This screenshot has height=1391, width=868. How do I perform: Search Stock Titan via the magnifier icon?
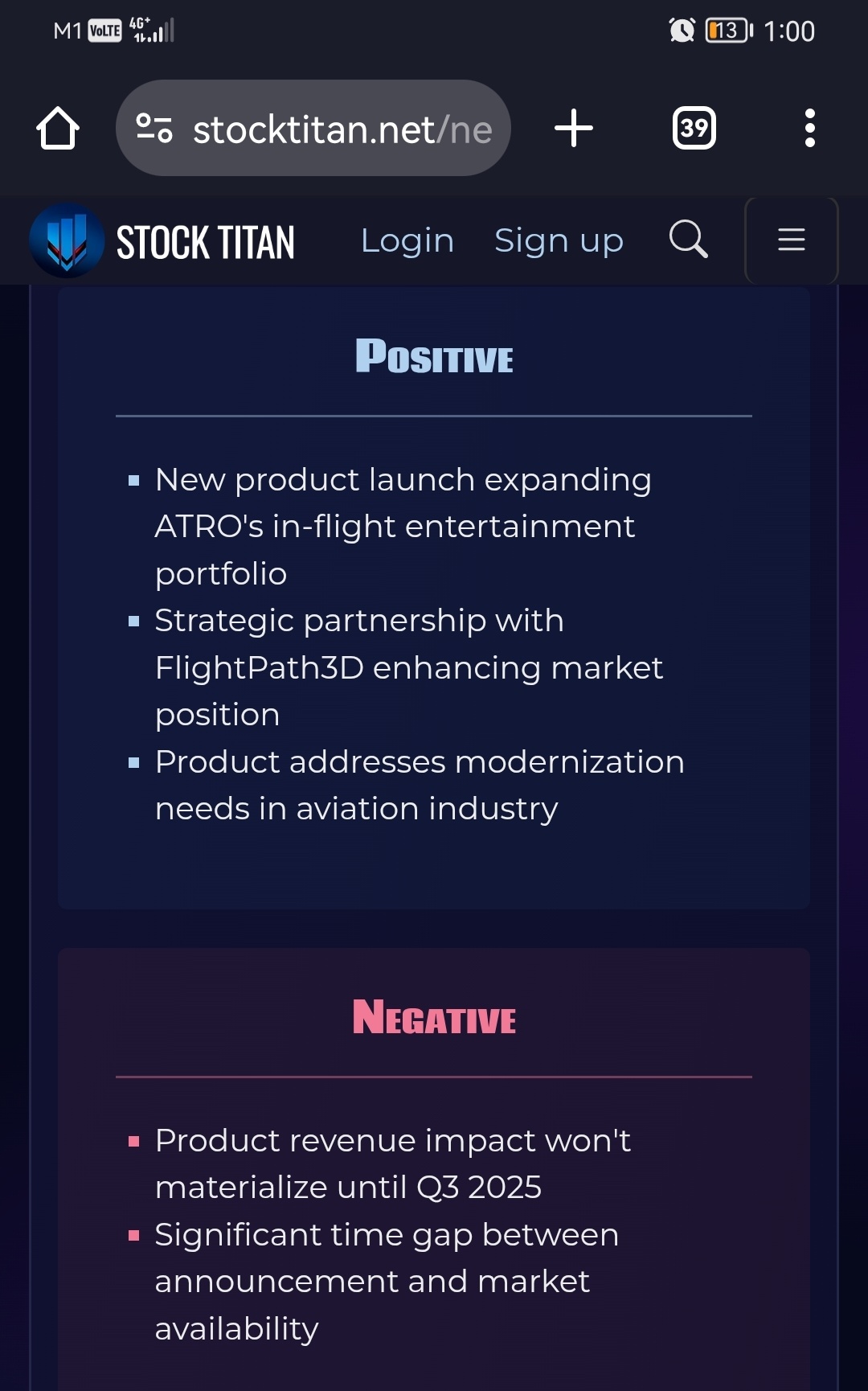click(689, 240)
